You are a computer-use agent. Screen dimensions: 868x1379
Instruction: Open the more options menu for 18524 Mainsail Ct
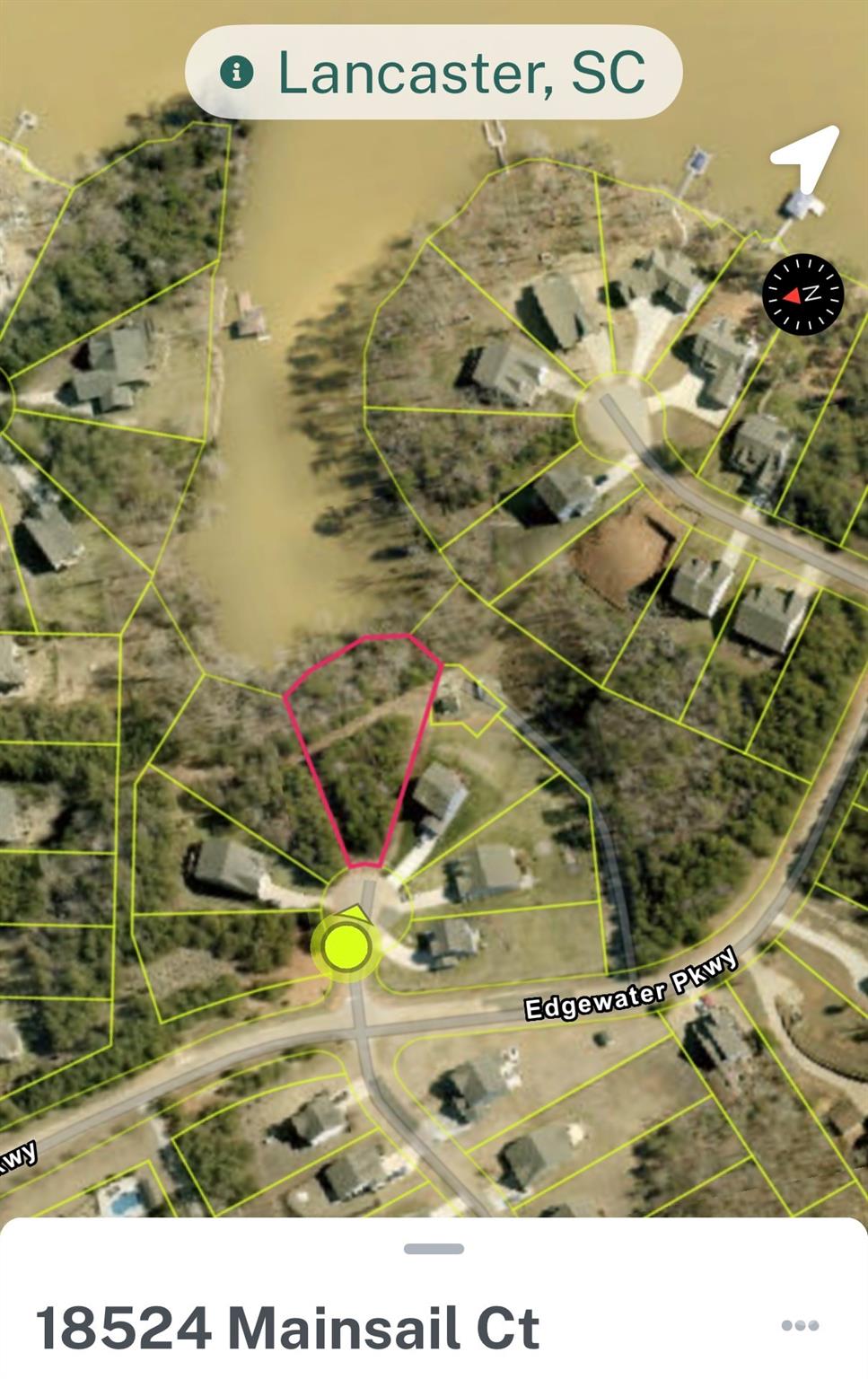tap(800, 1325)
